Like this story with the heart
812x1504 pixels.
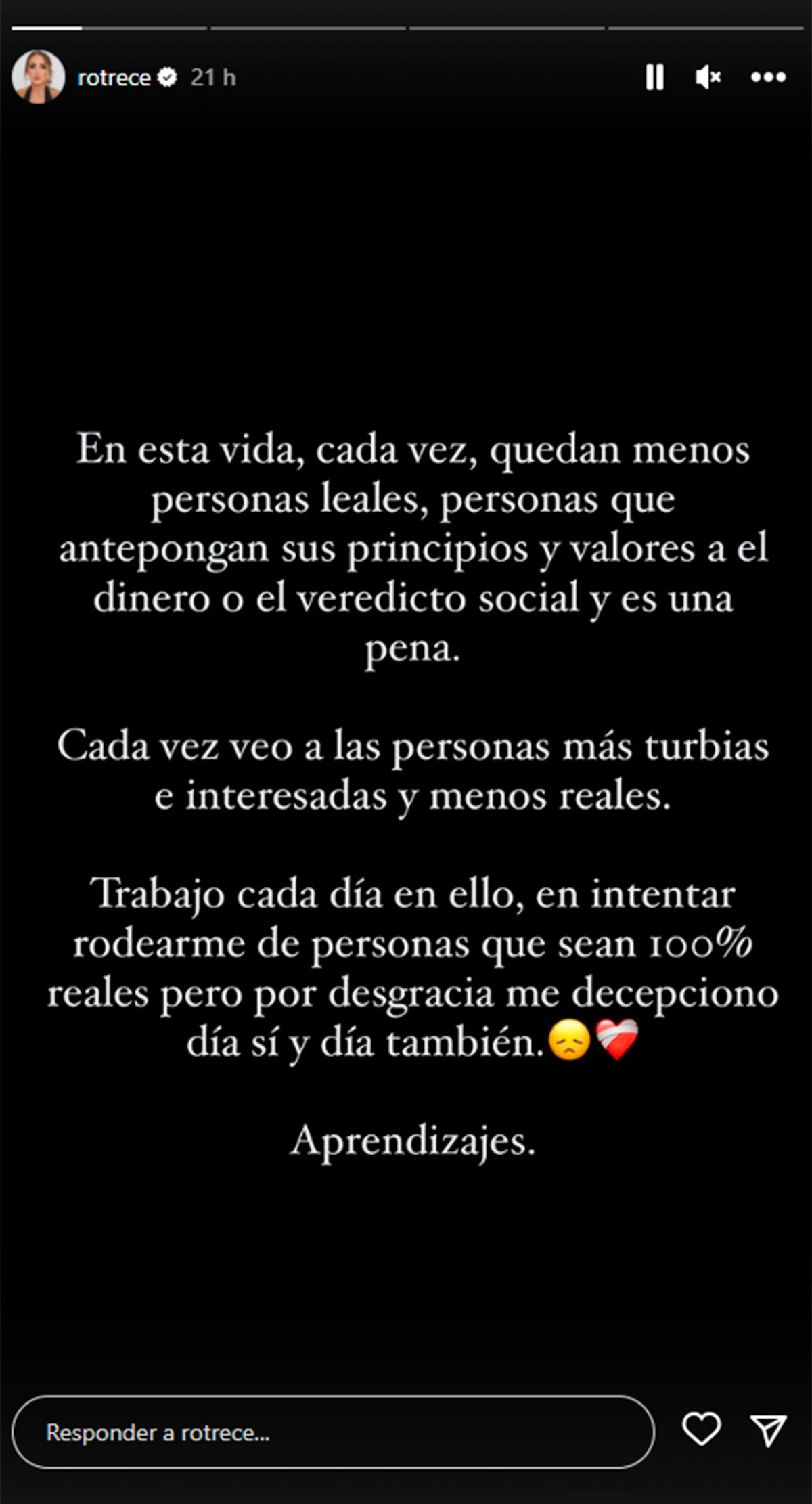701,1430
